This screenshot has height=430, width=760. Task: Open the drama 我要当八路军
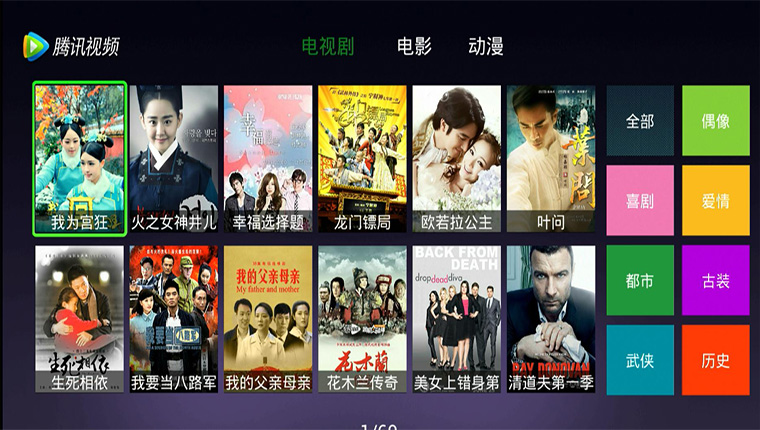pyautogui.click(x=173, y=319)
